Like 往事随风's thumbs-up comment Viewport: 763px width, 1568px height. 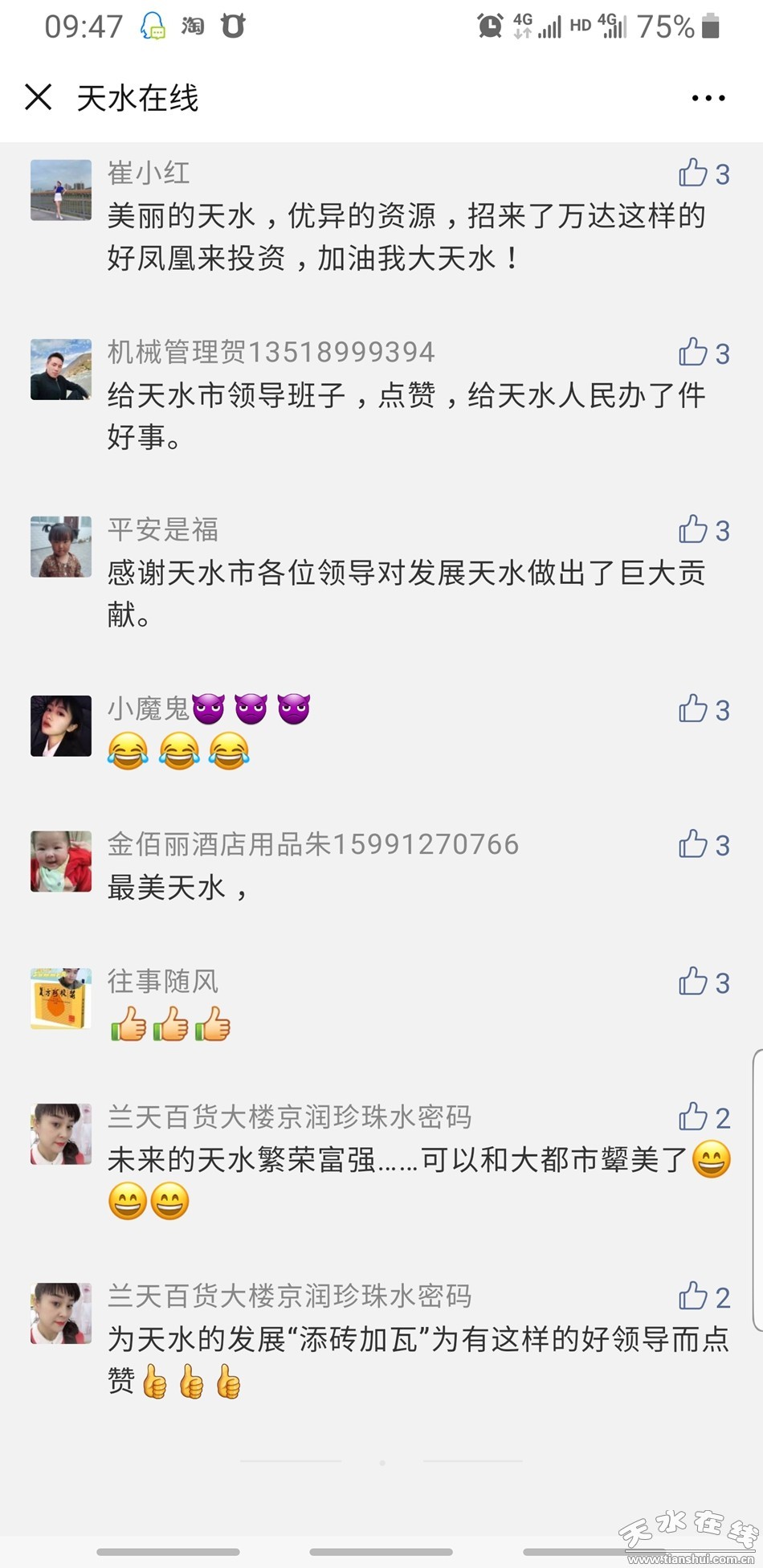tap(693, 981)
